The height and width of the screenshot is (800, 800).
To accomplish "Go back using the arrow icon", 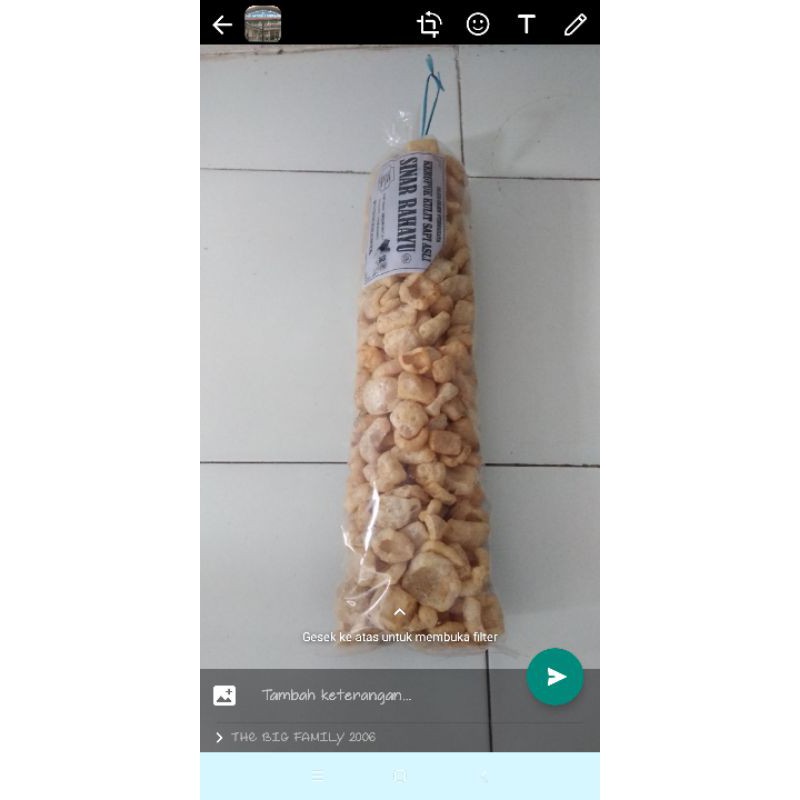I will click(x=222, y=24).
